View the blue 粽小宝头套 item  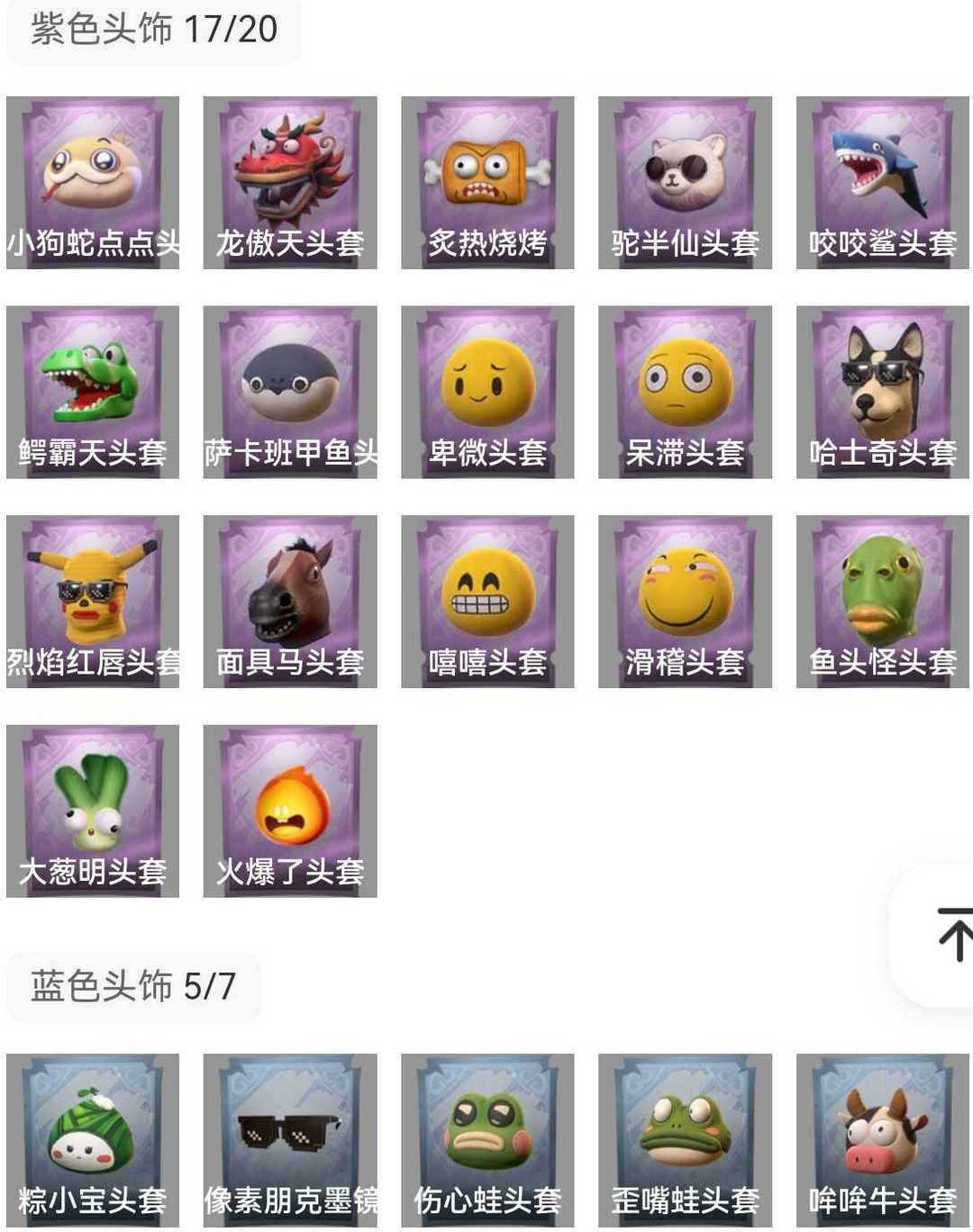[x=93, y=1139]
